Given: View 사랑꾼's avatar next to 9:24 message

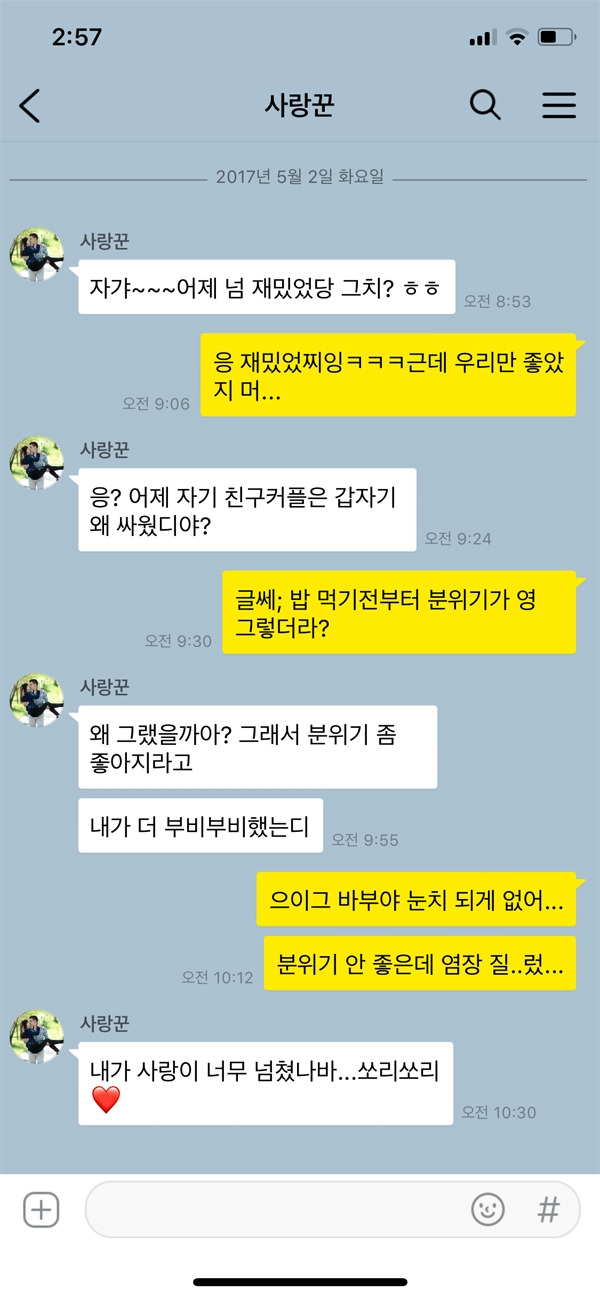Looking at the screenshot, I should coord(37,461).
